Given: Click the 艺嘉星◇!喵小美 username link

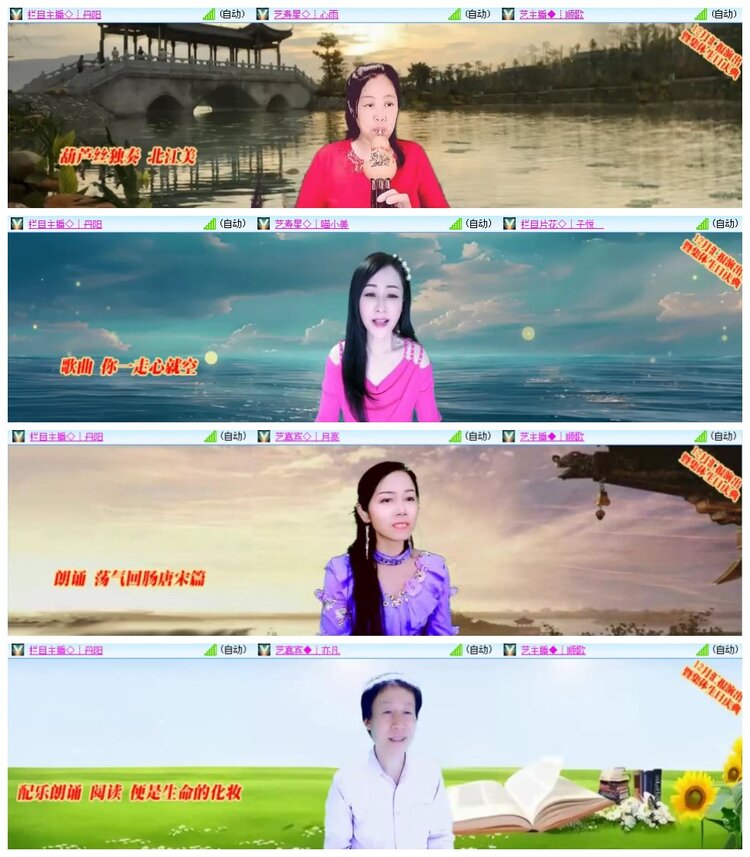Looking at the screenshot, I should pos(310,222).
